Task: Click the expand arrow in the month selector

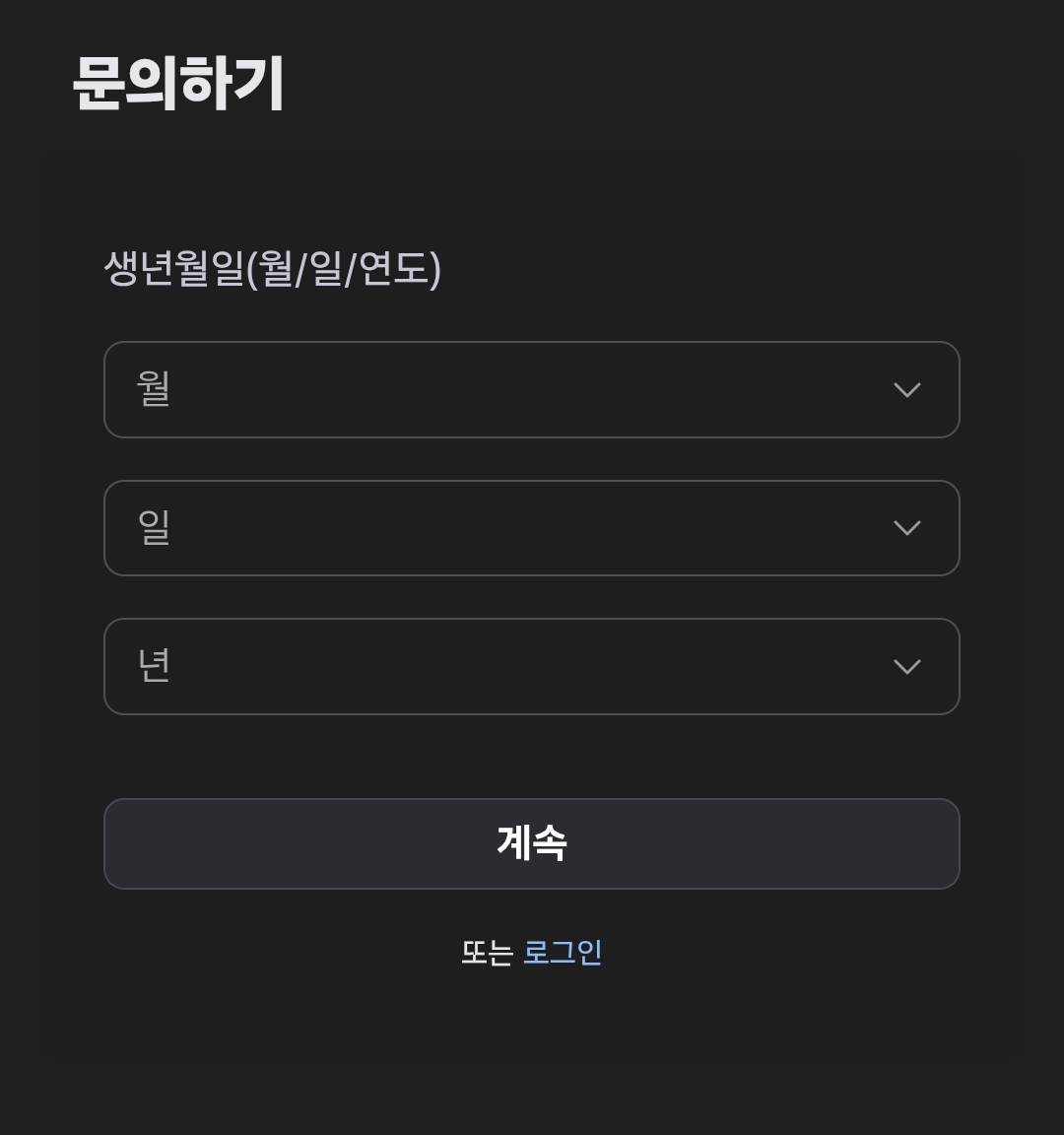Action: tap(907, 390)
